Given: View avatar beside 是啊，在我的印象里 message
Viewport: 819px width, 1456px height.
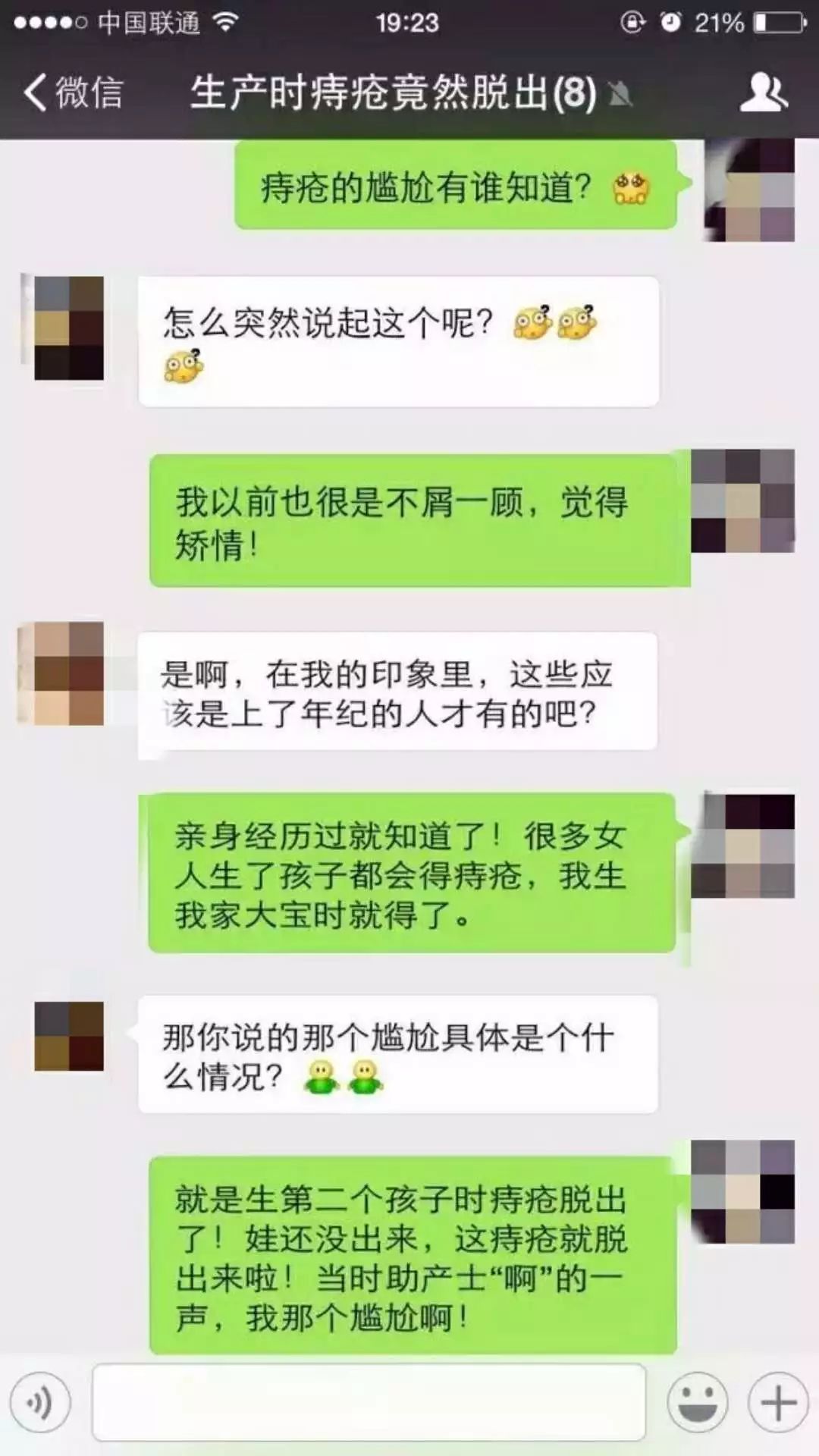Looking at the screenshot, I should point(68,673).
